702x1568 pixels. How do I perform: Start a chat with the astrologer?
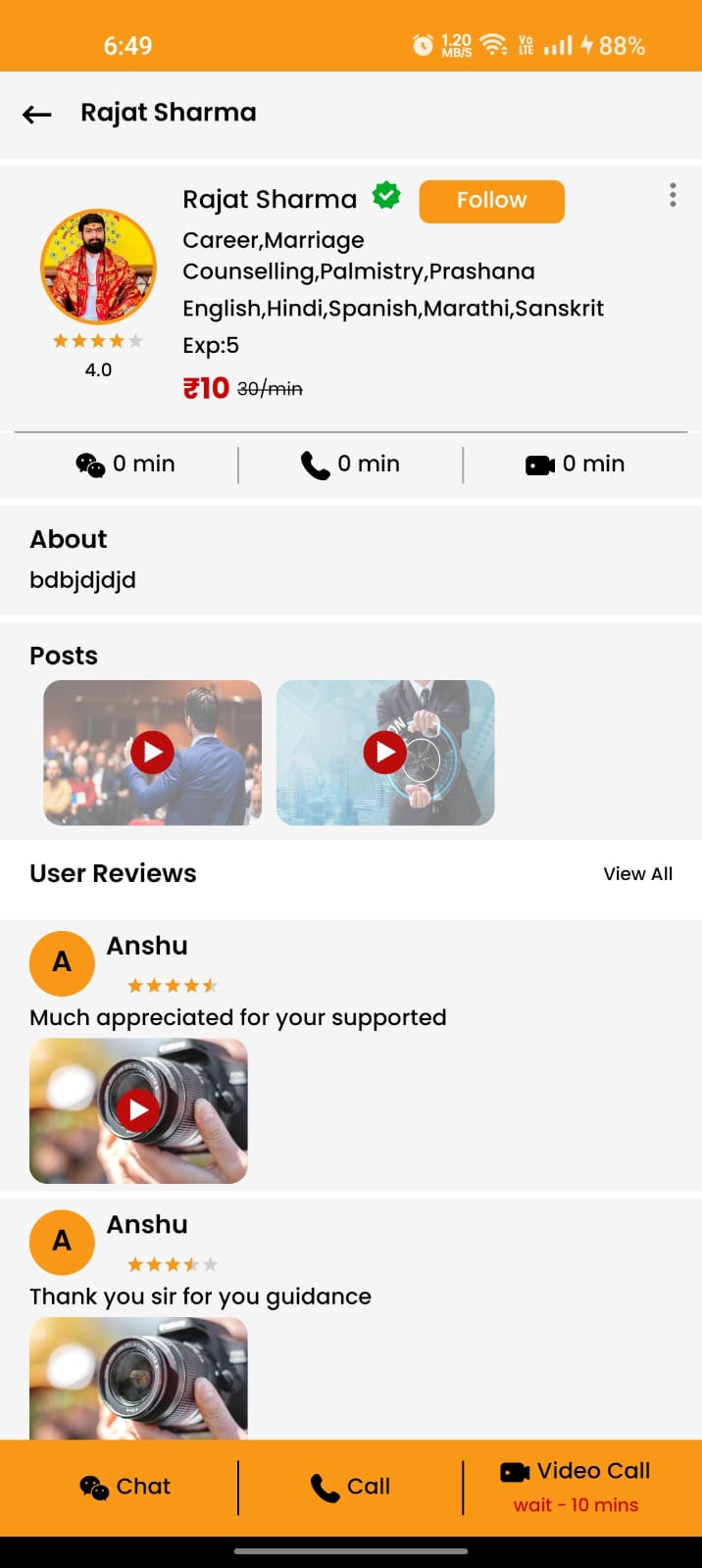[125, 1487]
